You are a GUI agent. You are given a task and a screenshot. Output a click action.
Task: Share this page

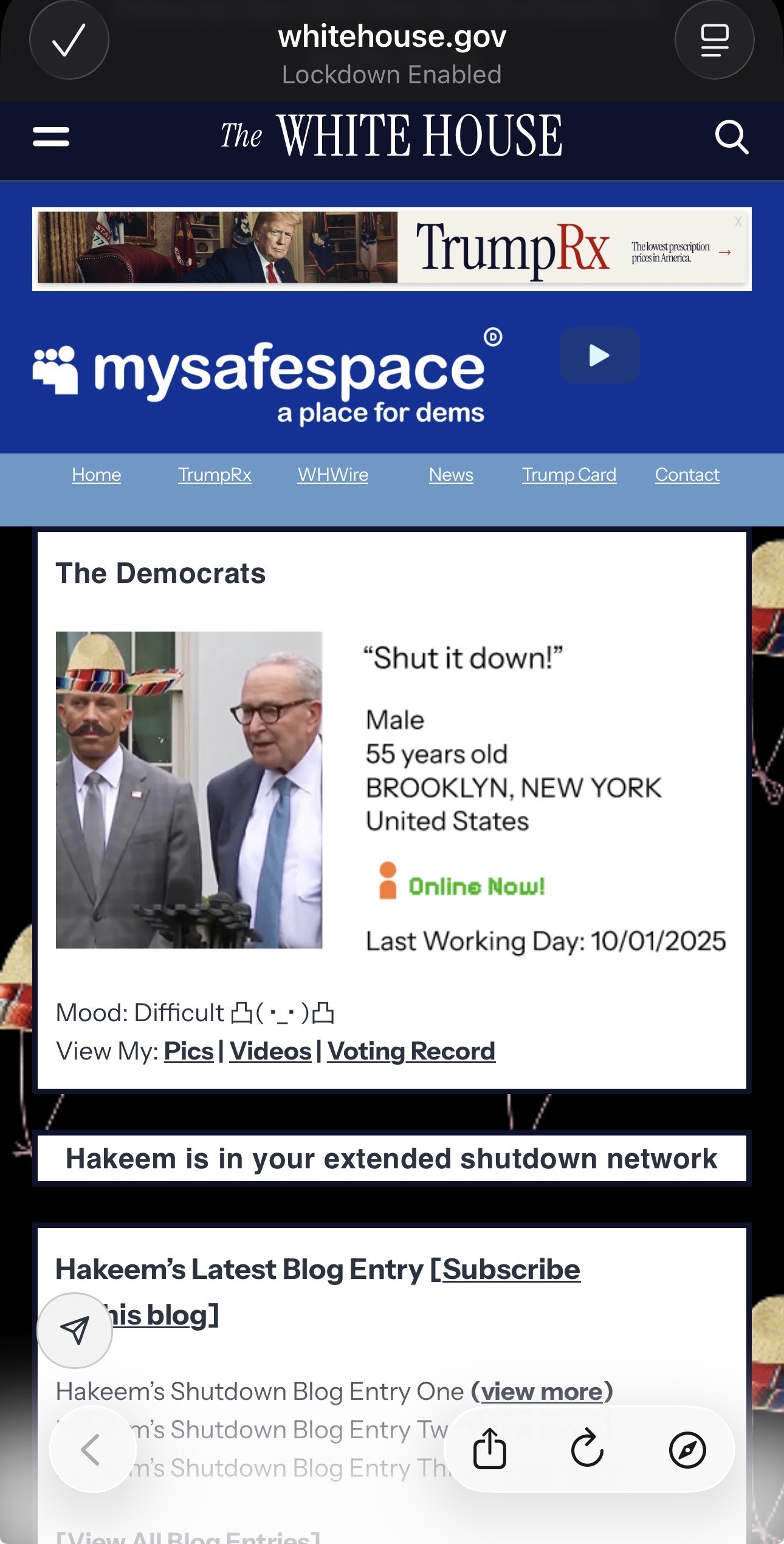pos(489,1450)
